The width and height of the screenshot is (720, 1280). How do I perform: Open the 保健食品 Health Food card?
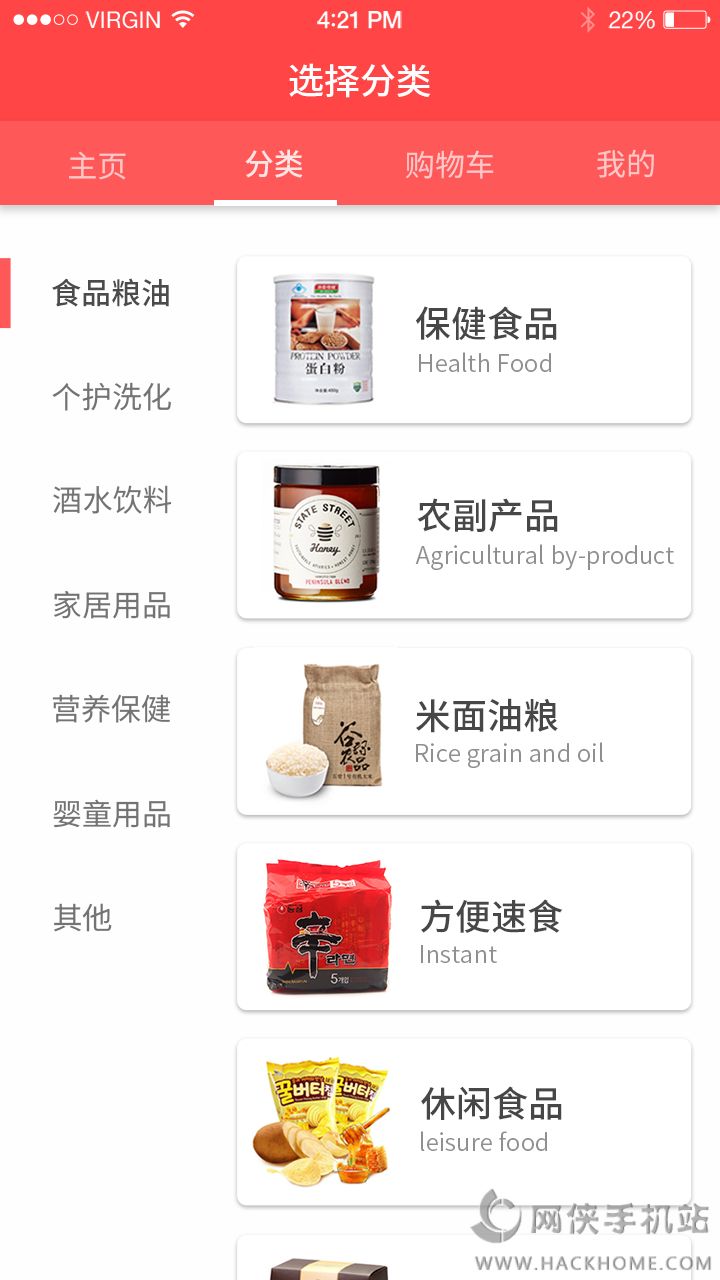pos(463,340)
